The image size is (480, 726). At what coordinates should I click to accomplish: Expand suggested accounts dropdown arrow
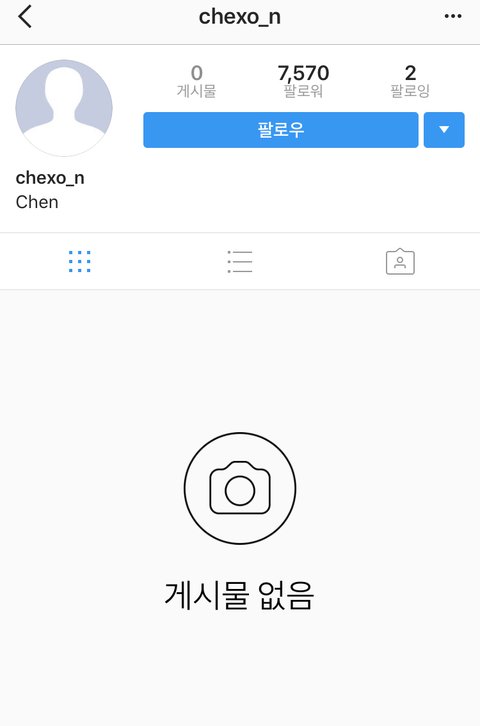444,130
